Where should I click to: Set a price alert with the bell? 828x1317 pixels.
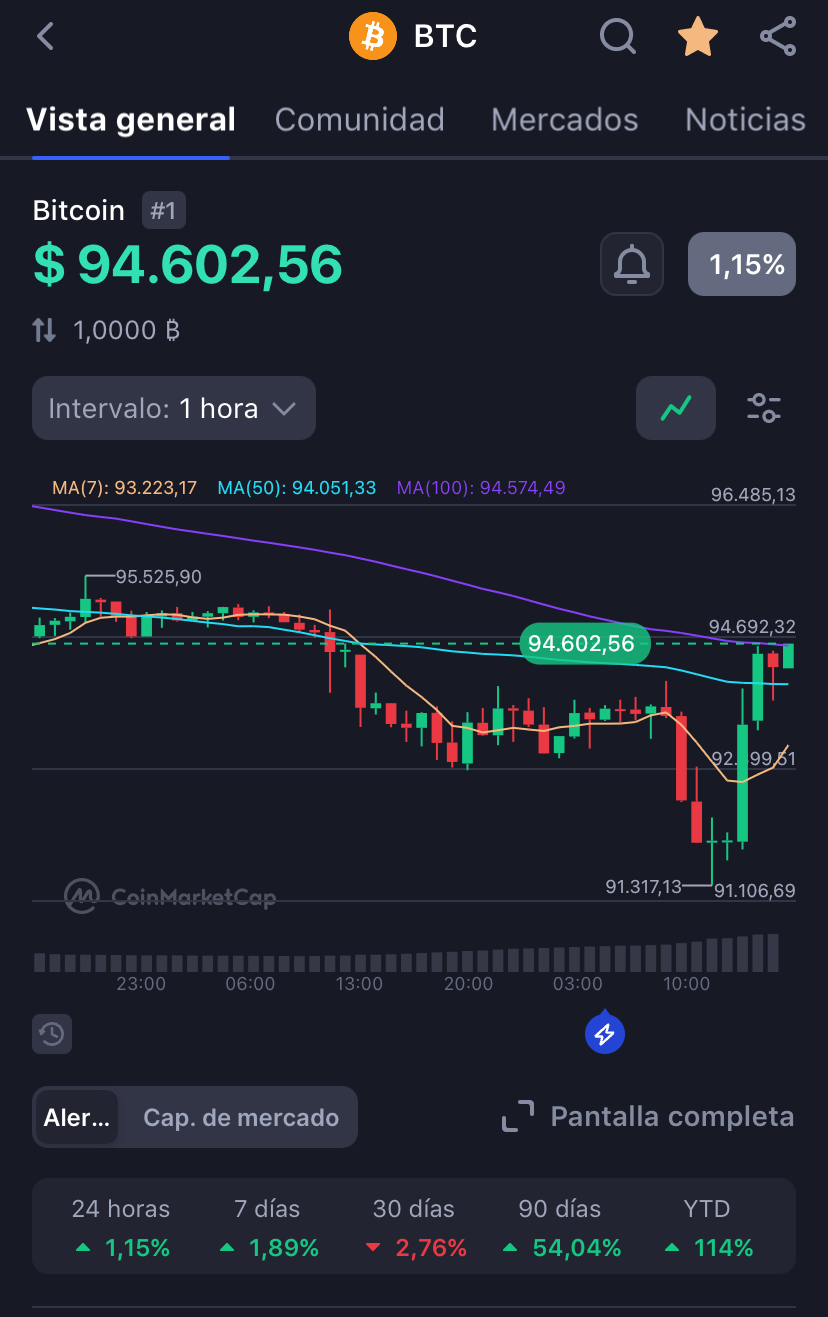point(631,264)
